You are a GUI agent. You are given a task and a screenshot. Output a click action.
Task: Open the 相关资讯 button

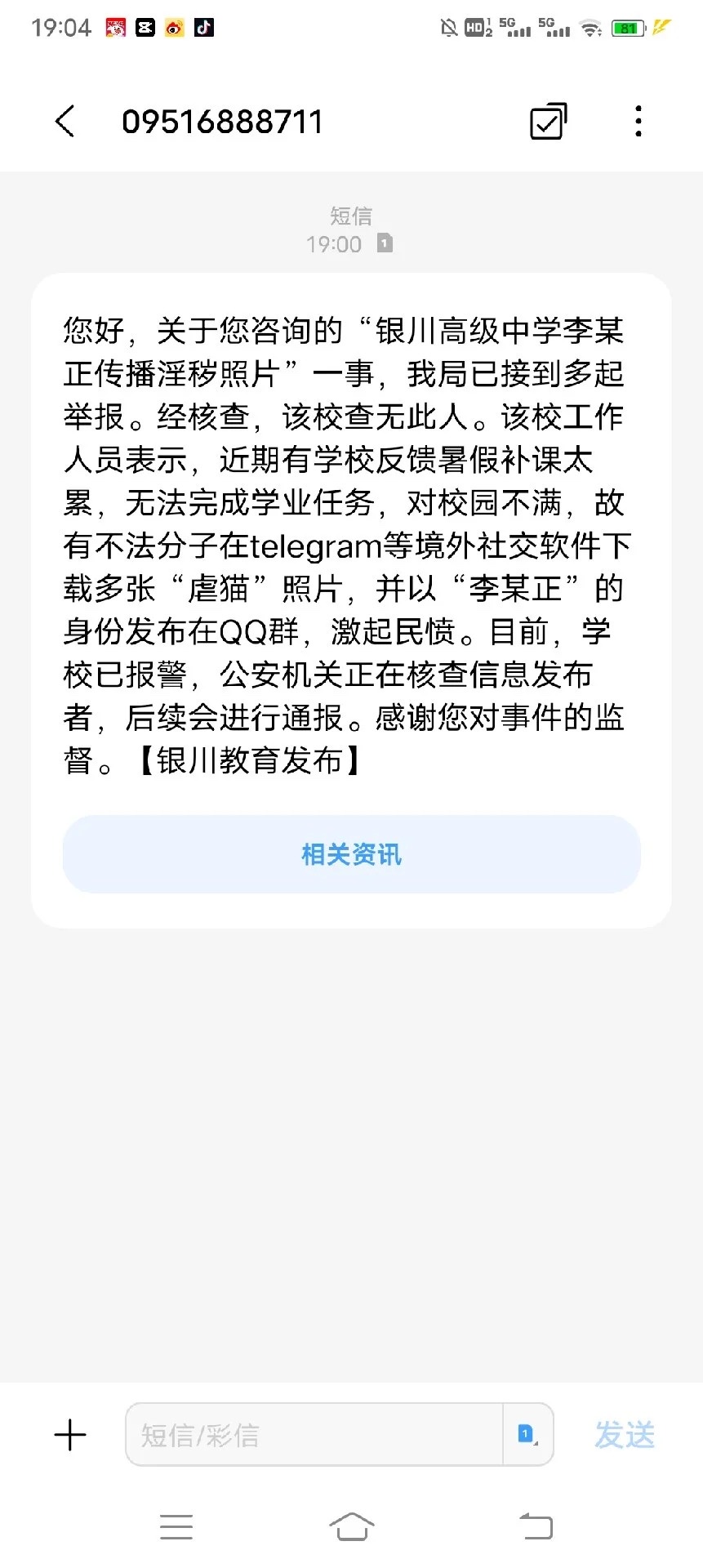pos(351,854)
